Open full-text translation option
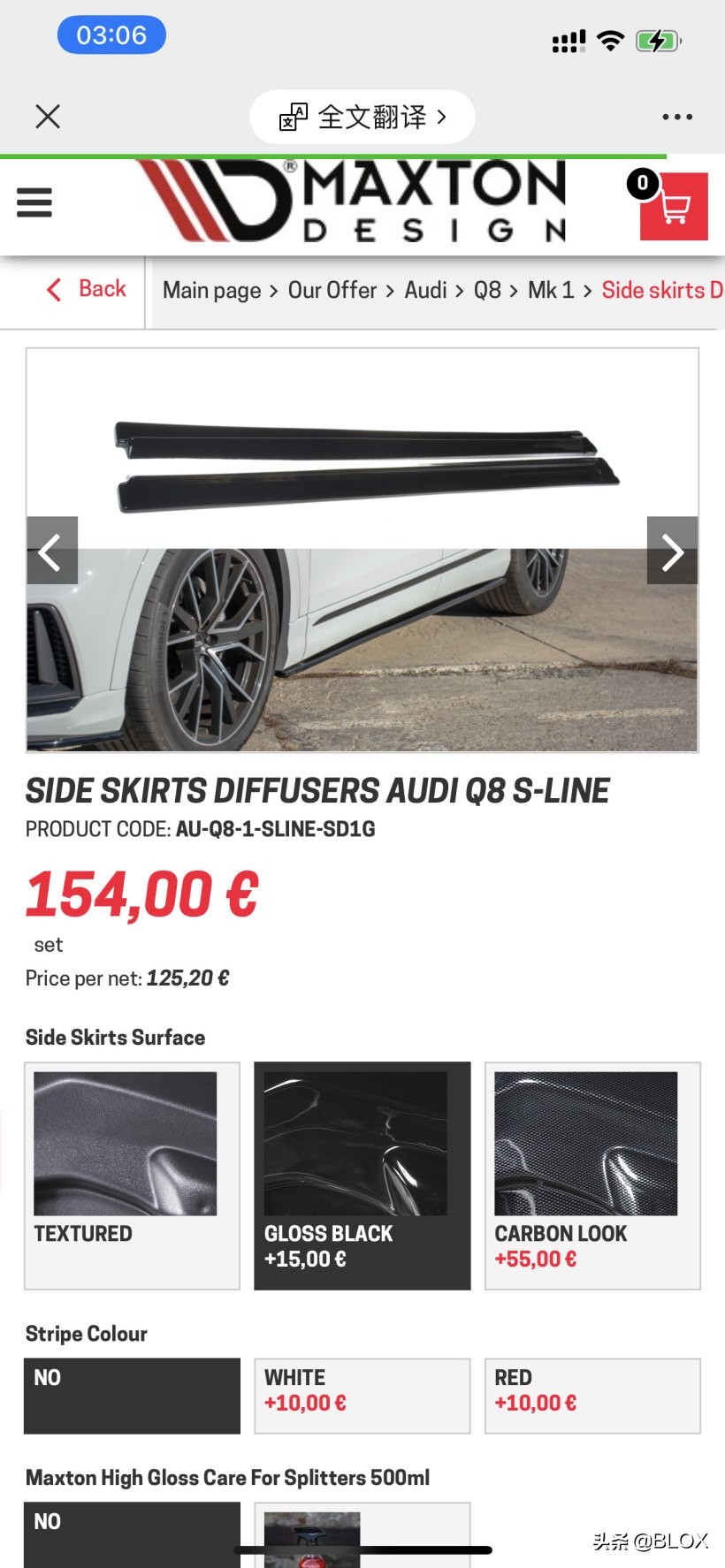The height and width of the screenshot is (1568, 725). click(x=362, y=117)
